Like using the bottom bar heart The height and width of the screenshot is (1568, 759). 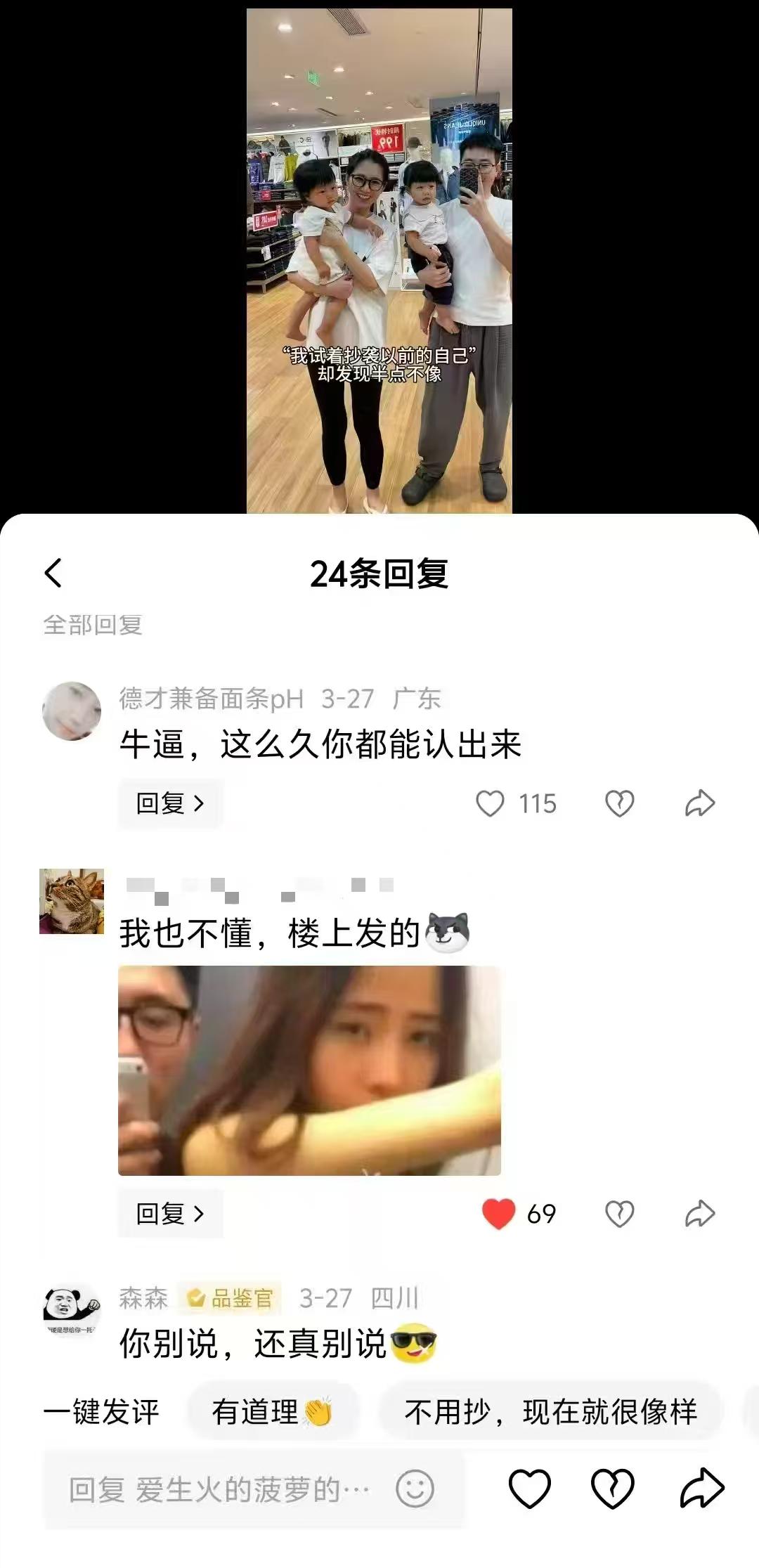point(529,1489)
